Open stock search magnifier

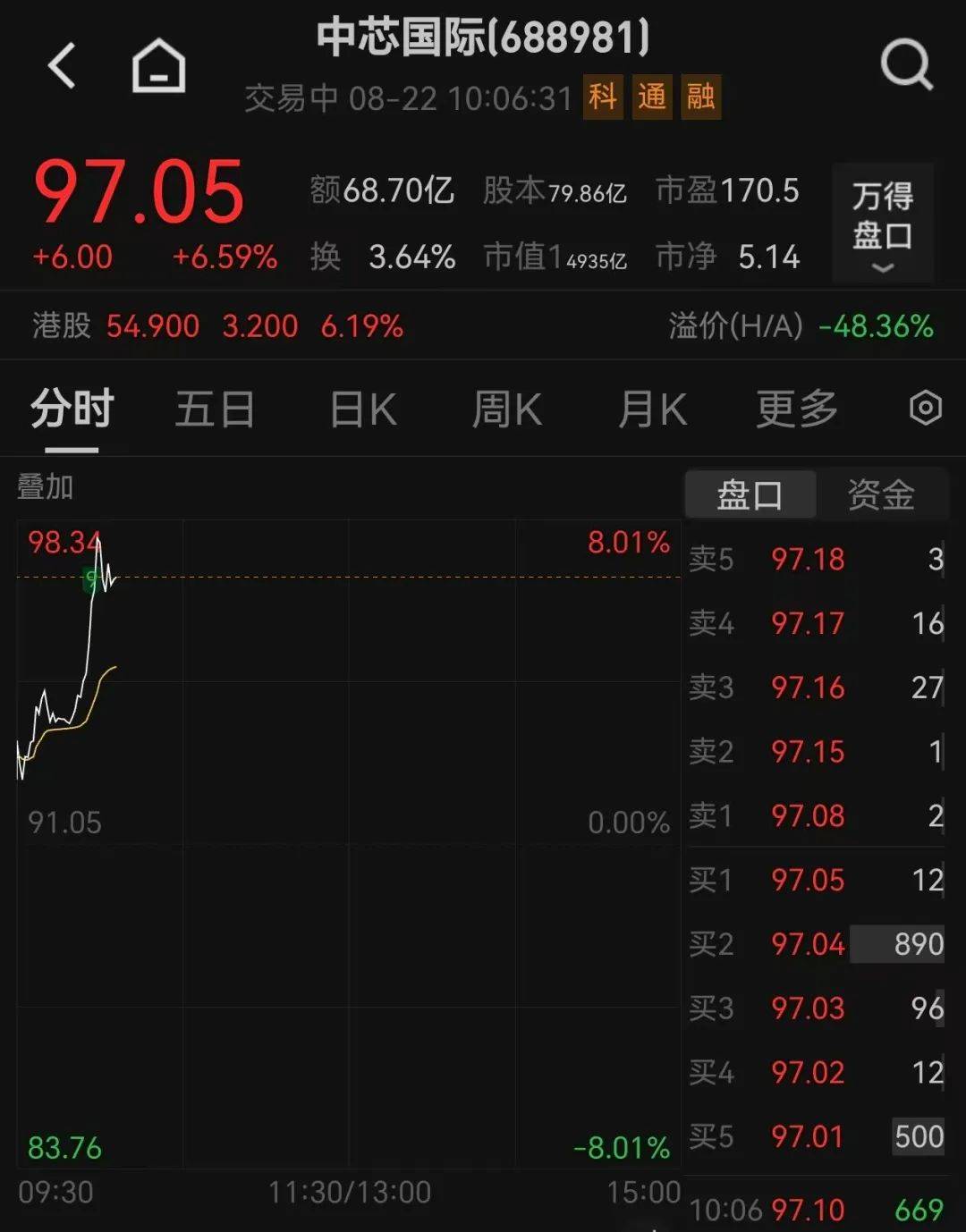tap(905, 64)
